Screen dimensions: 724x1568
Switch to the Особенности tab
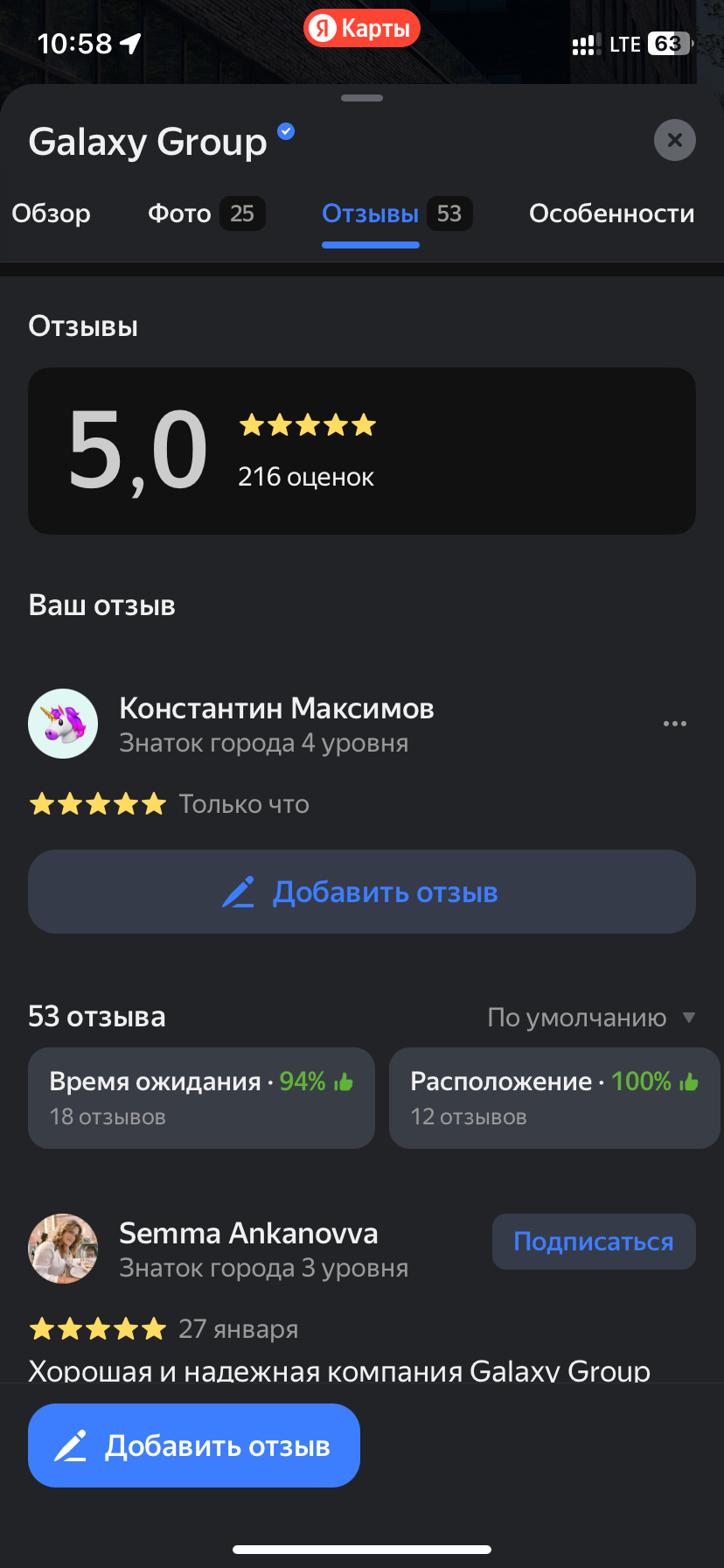tap(611, 213)
